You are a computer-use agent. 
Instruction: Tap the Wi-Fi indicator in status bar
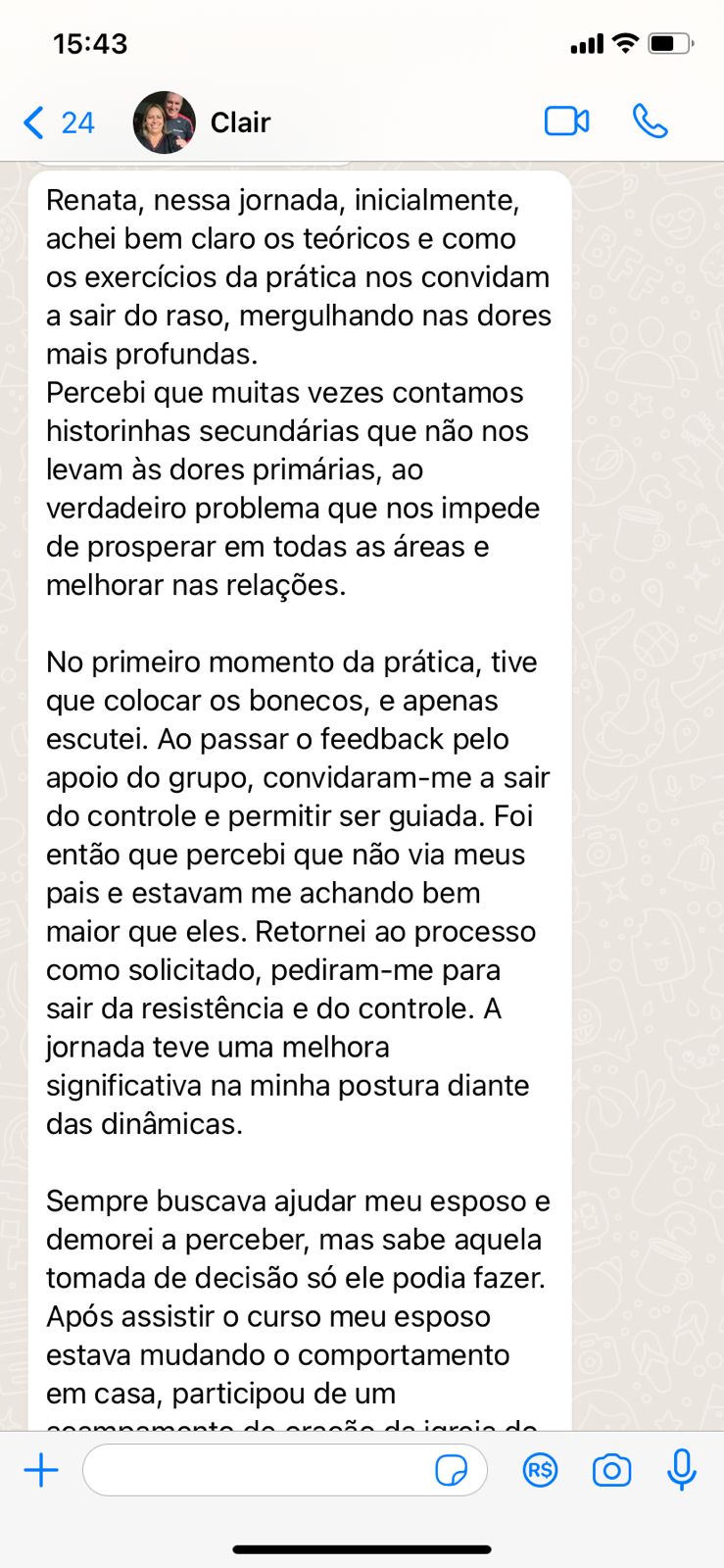point(624,43)
